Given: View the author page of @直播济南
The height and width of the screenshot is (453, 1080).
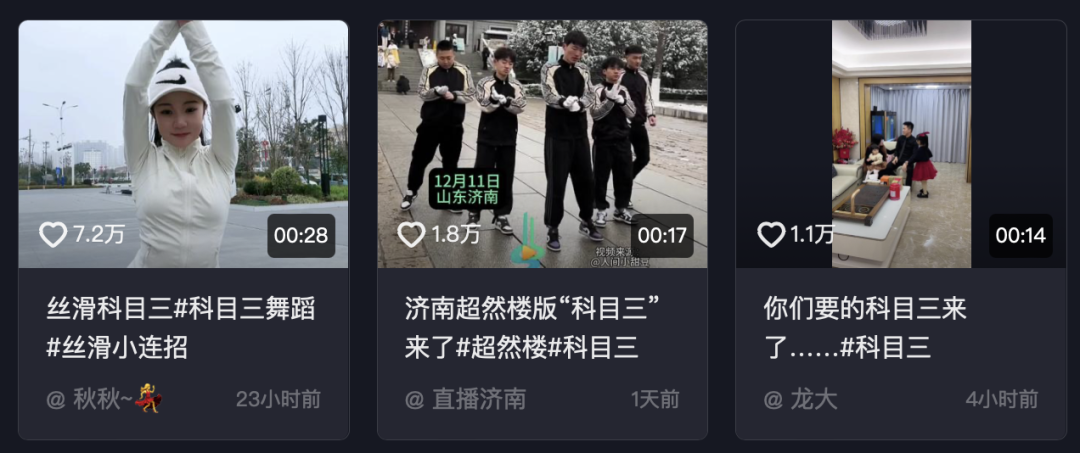Looking at the screenshot, I should tap(465, 399).
